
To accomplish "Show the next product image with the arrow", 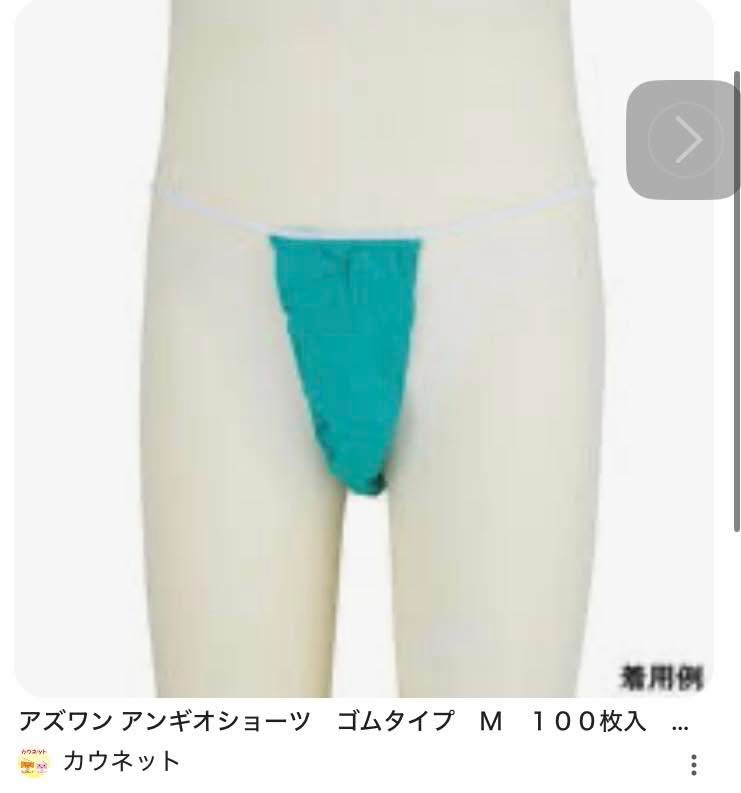I will (x=687, y=140).
